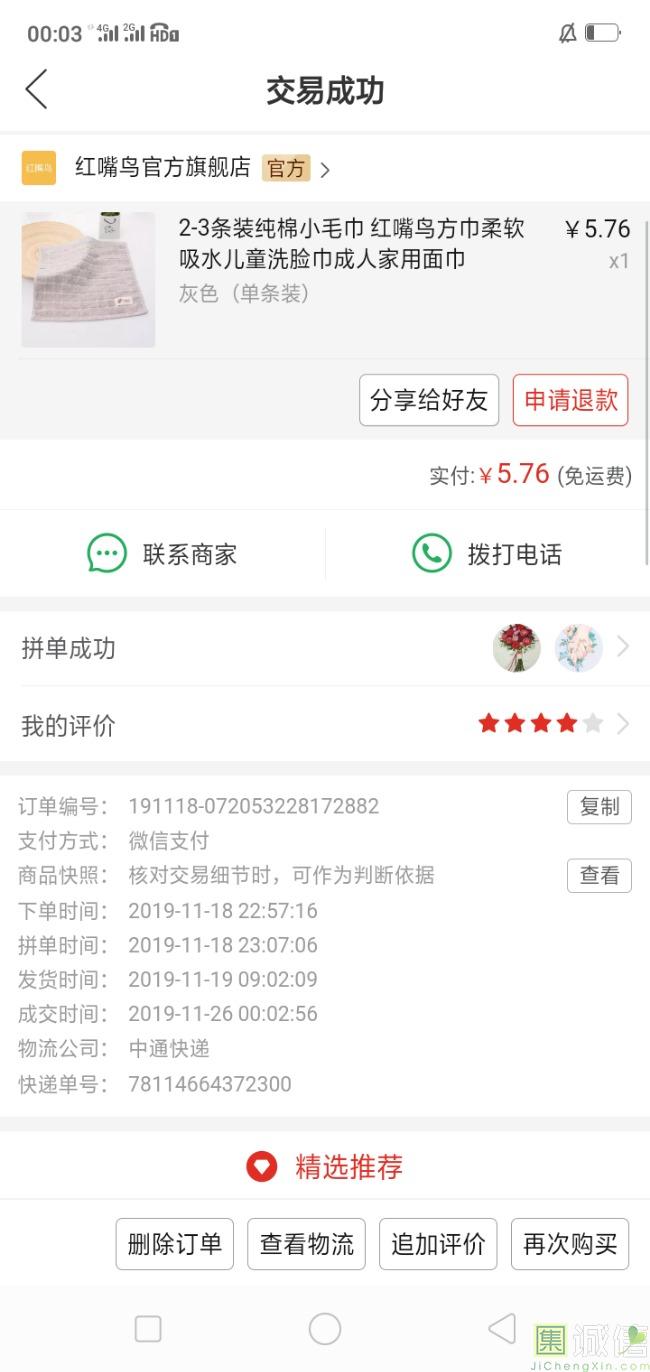Copy the order number with 复制
Viewport: 650px width, 1372px height.
(599, 807)
